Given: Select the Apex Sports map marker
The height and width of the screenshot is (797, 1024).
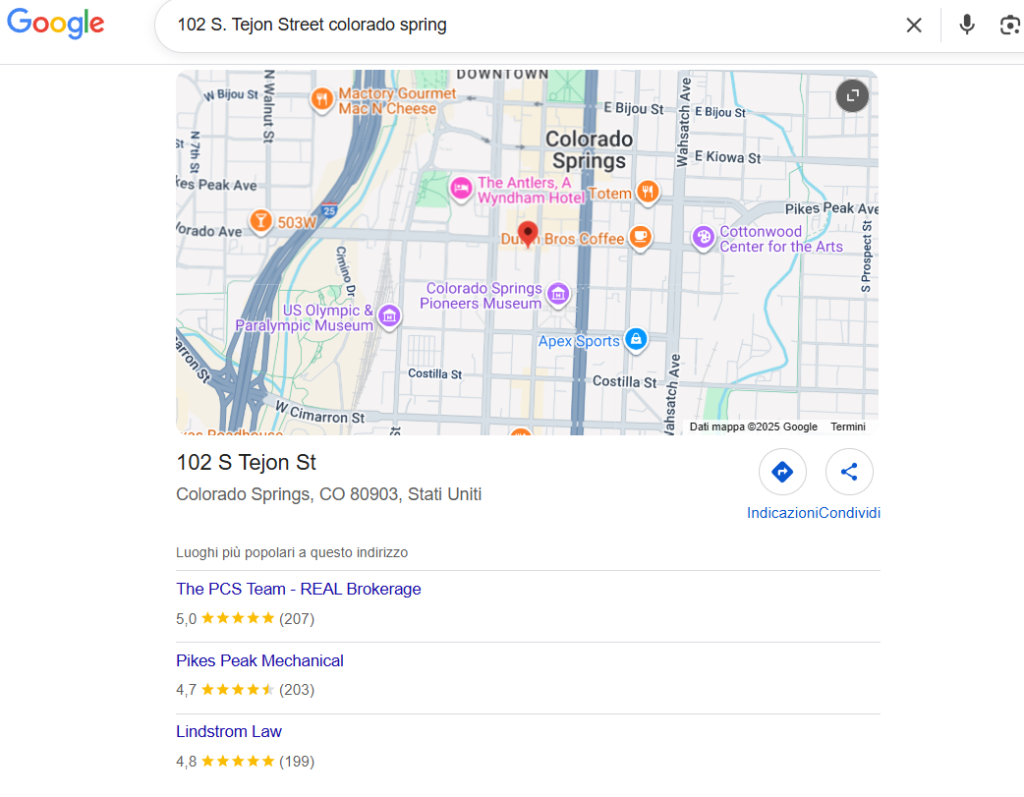Looking at the screenshot, I should tap(635, 341).
